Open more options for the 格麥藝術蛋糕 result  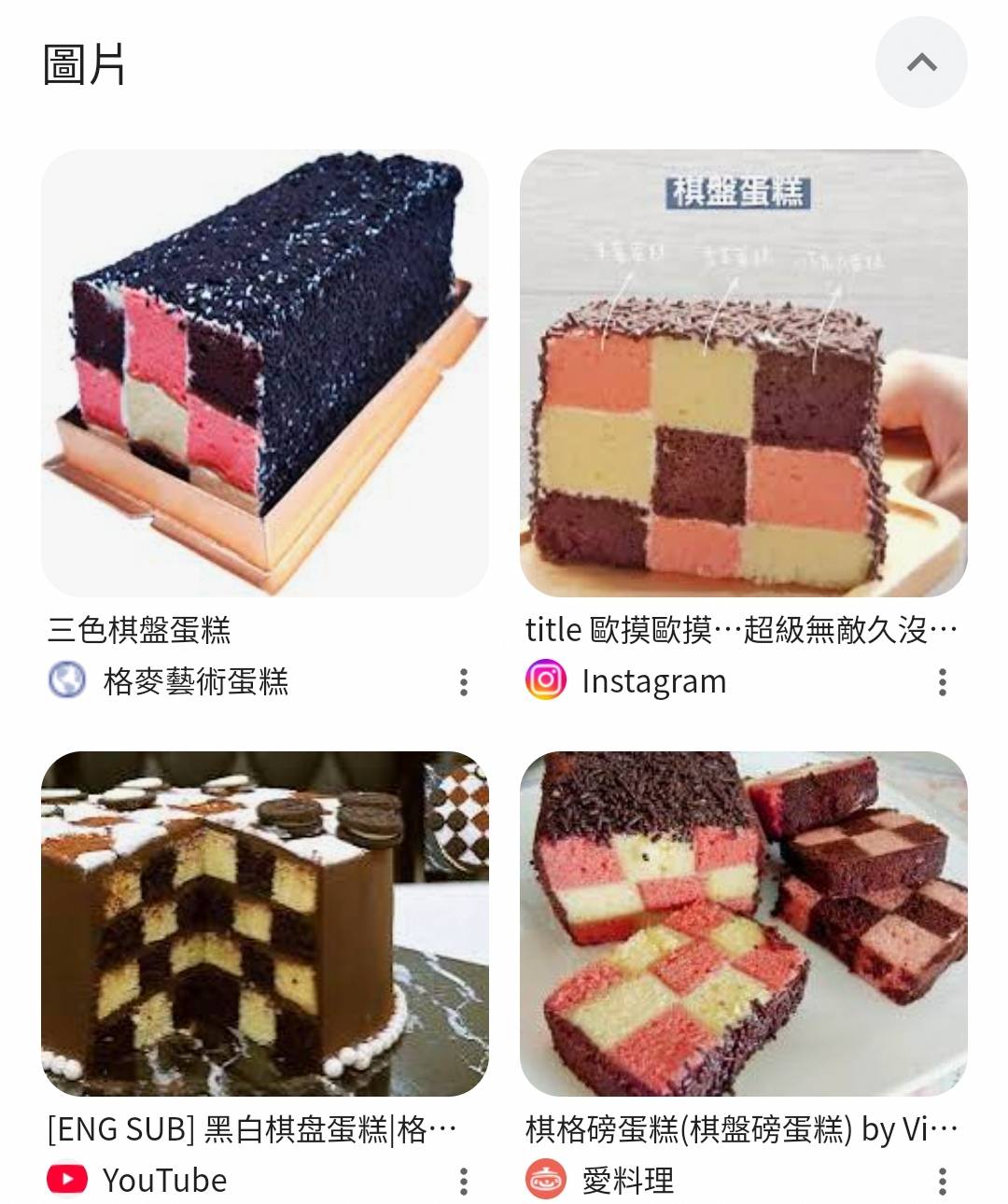click(464, 682)
